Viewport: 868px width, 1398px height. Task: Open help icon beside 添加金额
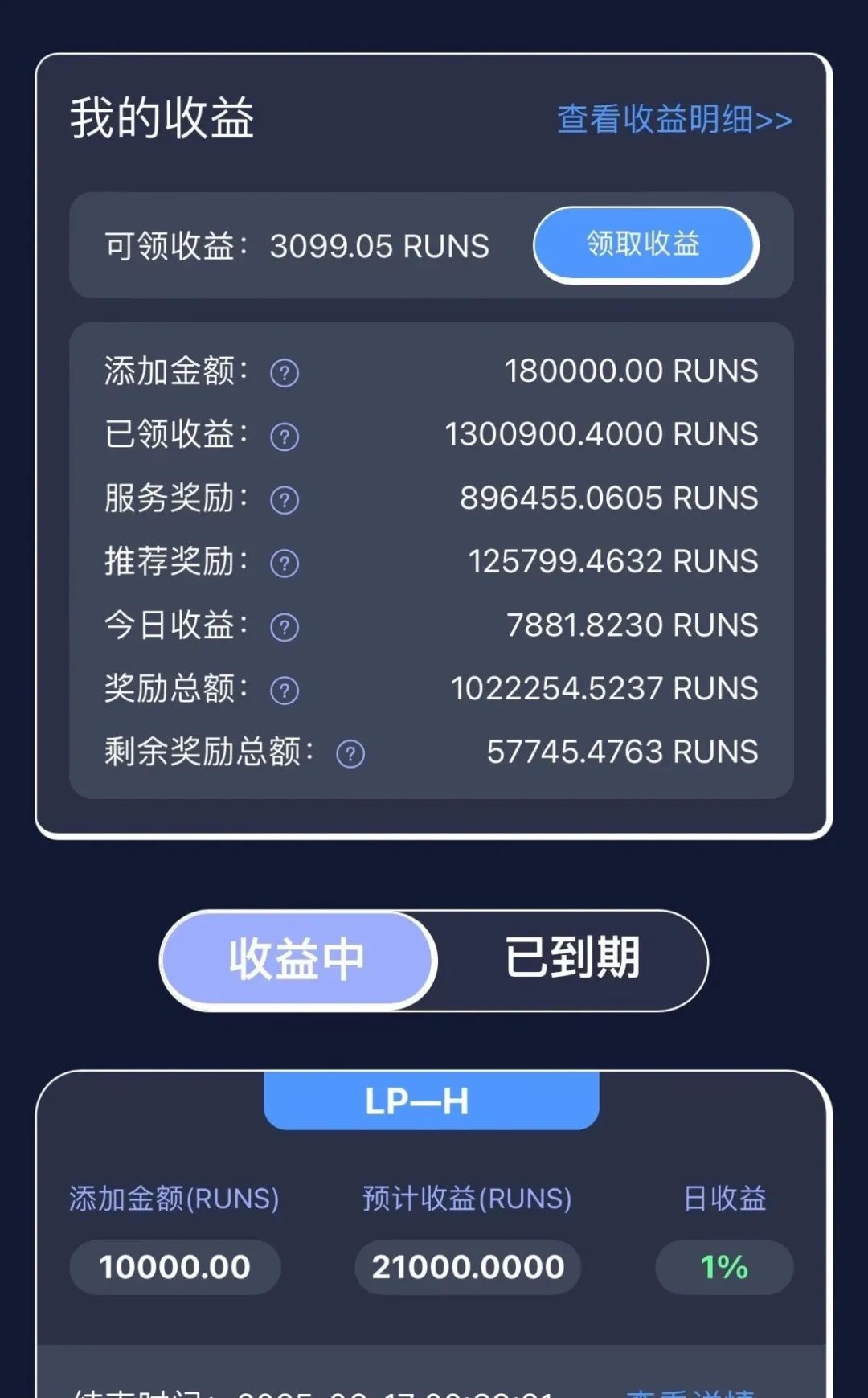[x=285, y=373]
